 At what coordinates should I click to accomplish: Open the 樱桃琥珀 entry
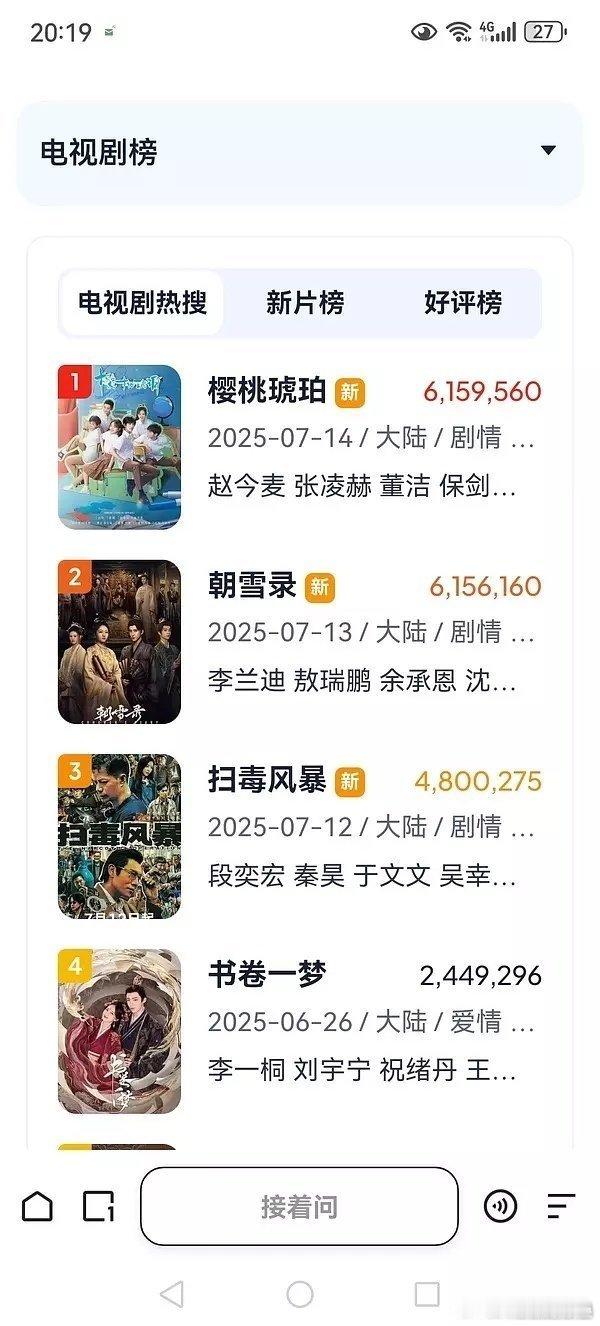300,447
